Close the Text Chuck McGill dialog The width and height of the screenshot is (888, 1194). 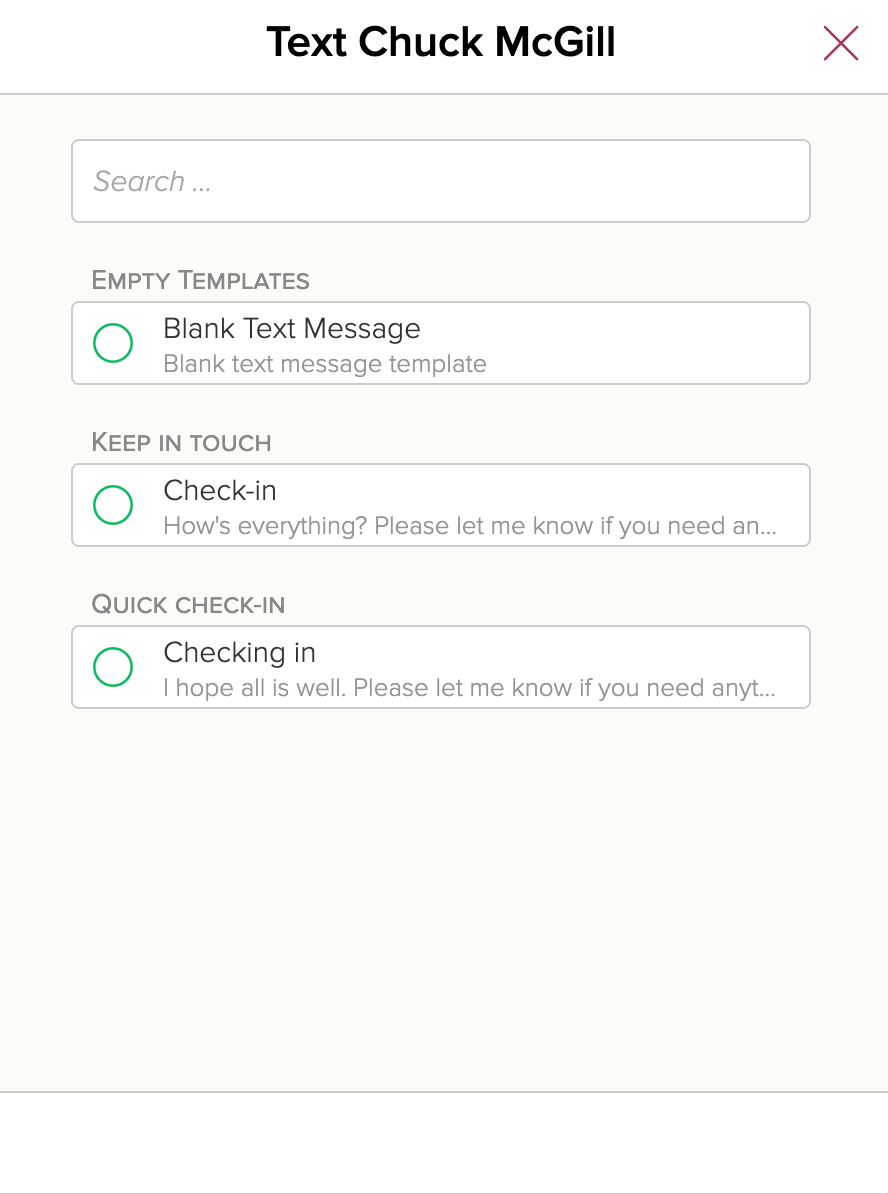840,43
